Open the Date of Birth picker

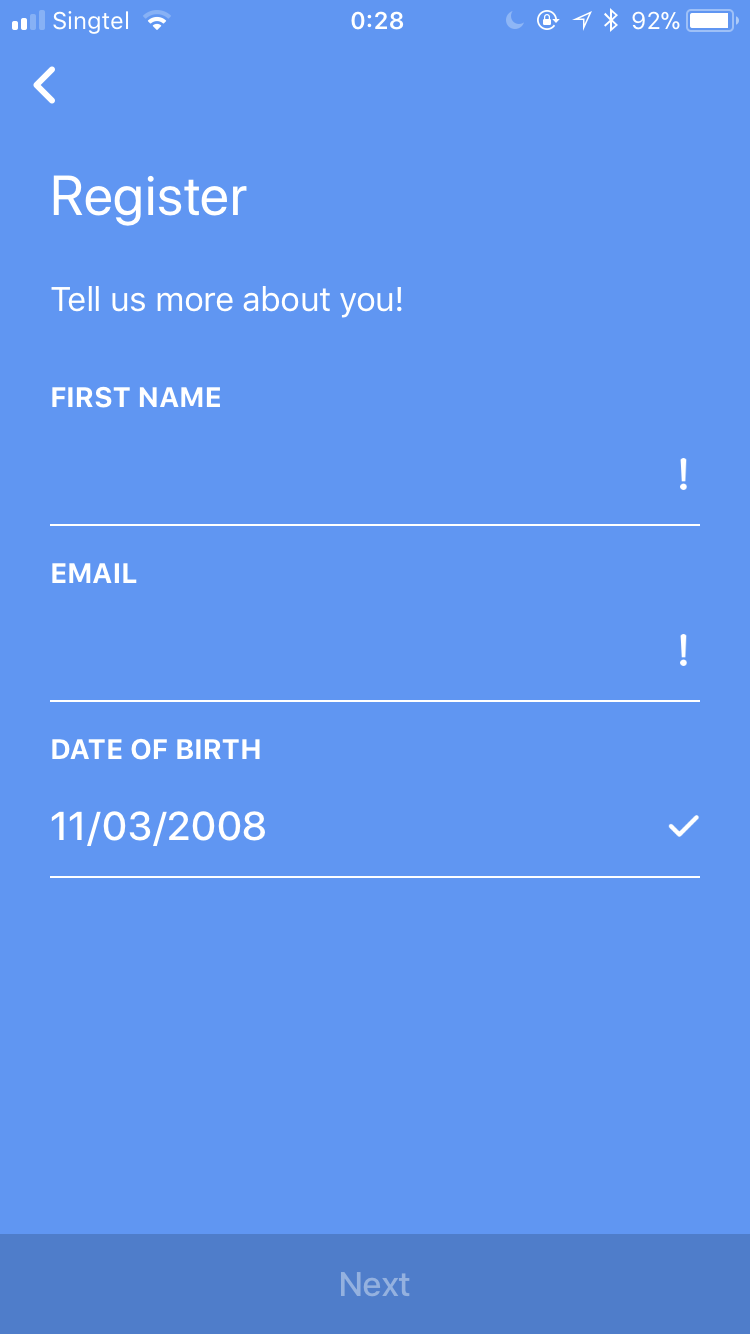click(x=375, y=826)
